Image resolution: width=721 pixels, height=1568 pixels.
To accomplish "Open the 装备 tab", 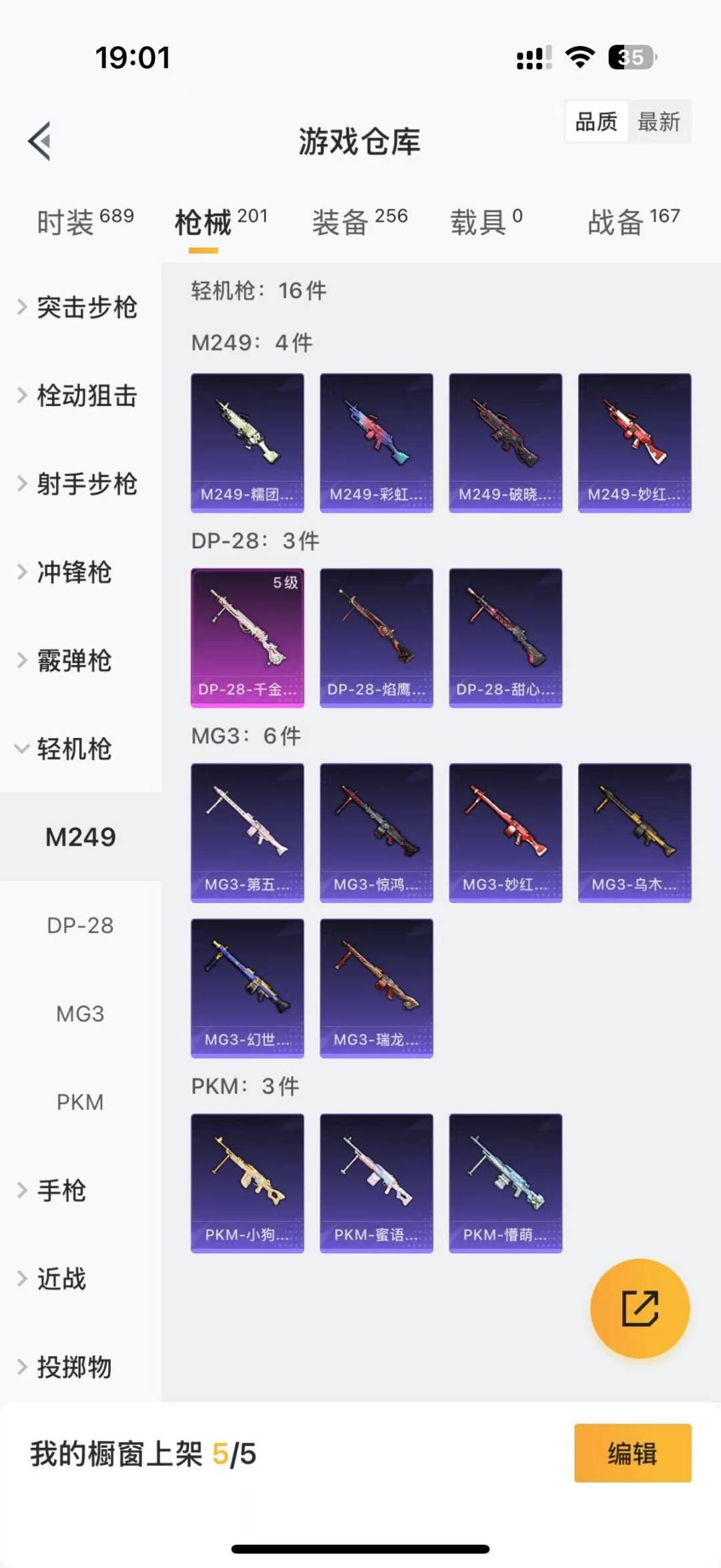I will (x=360, y=221).
